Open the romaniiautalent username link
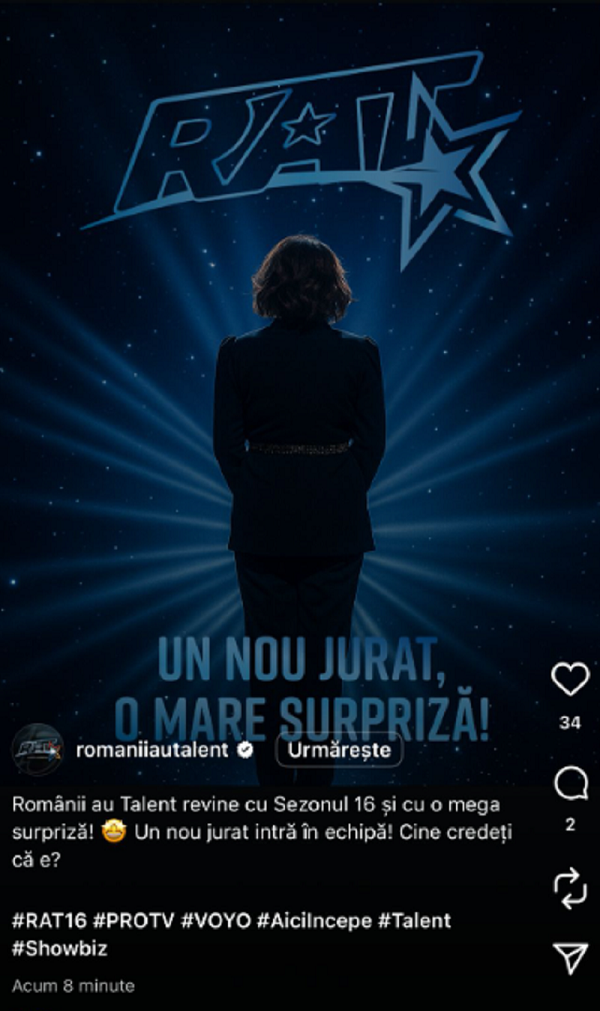 point(153,749)
